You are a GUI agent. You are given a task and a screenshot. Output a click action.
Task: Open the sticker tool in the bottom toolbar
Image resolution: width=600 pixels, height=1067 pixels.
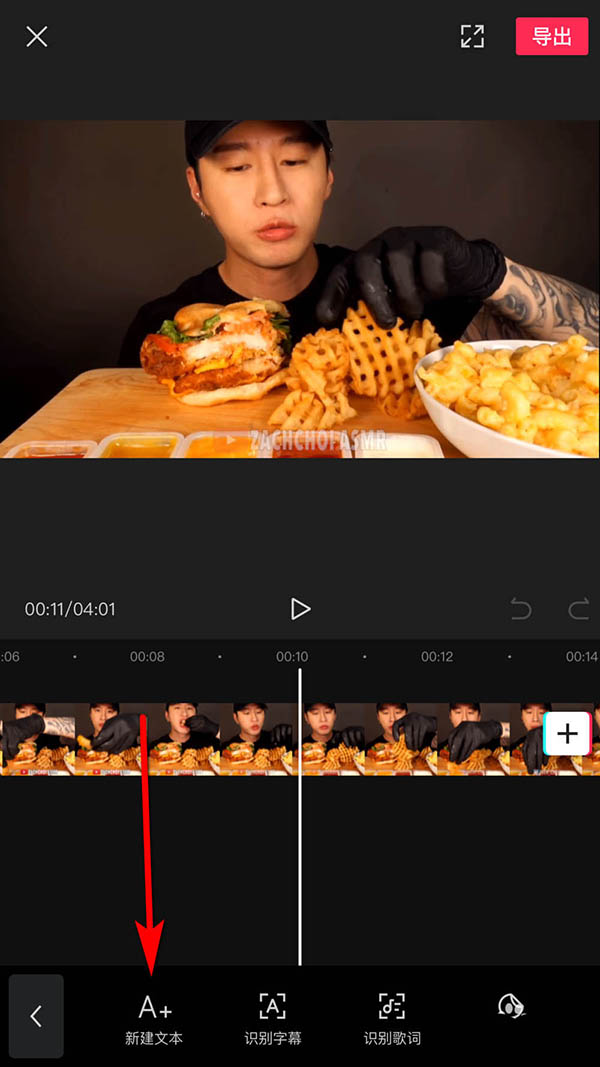pos(511,1008)
